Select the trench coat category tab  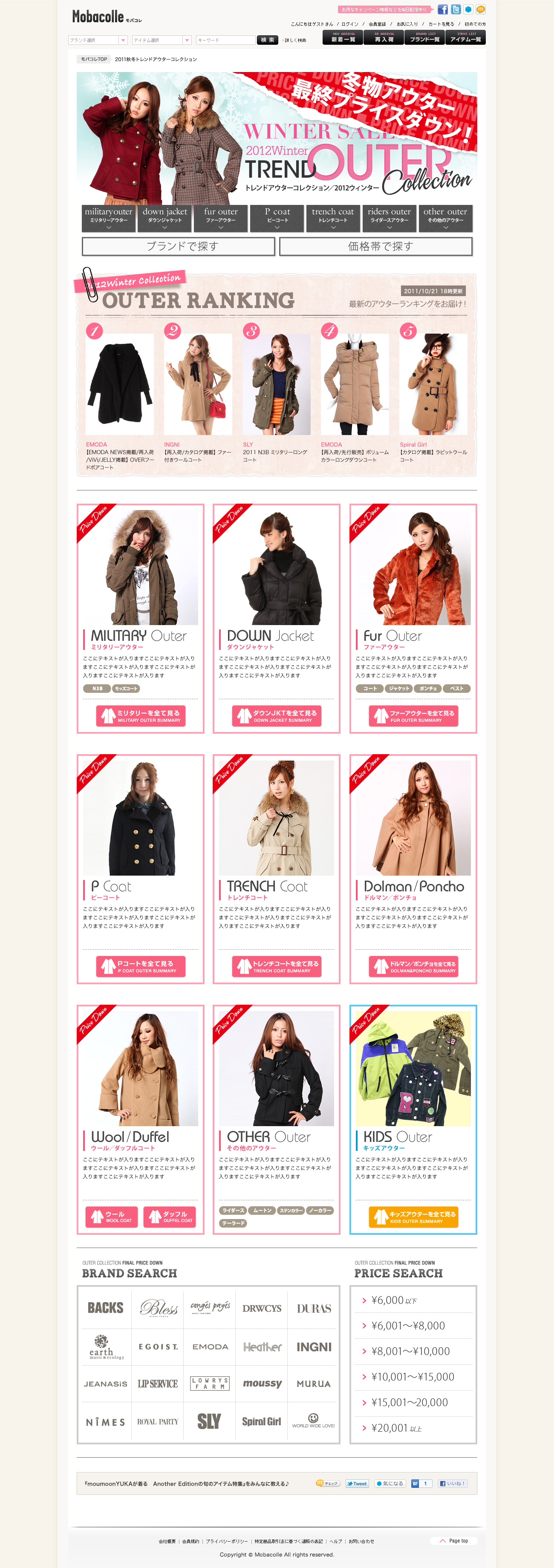point(332,218)
